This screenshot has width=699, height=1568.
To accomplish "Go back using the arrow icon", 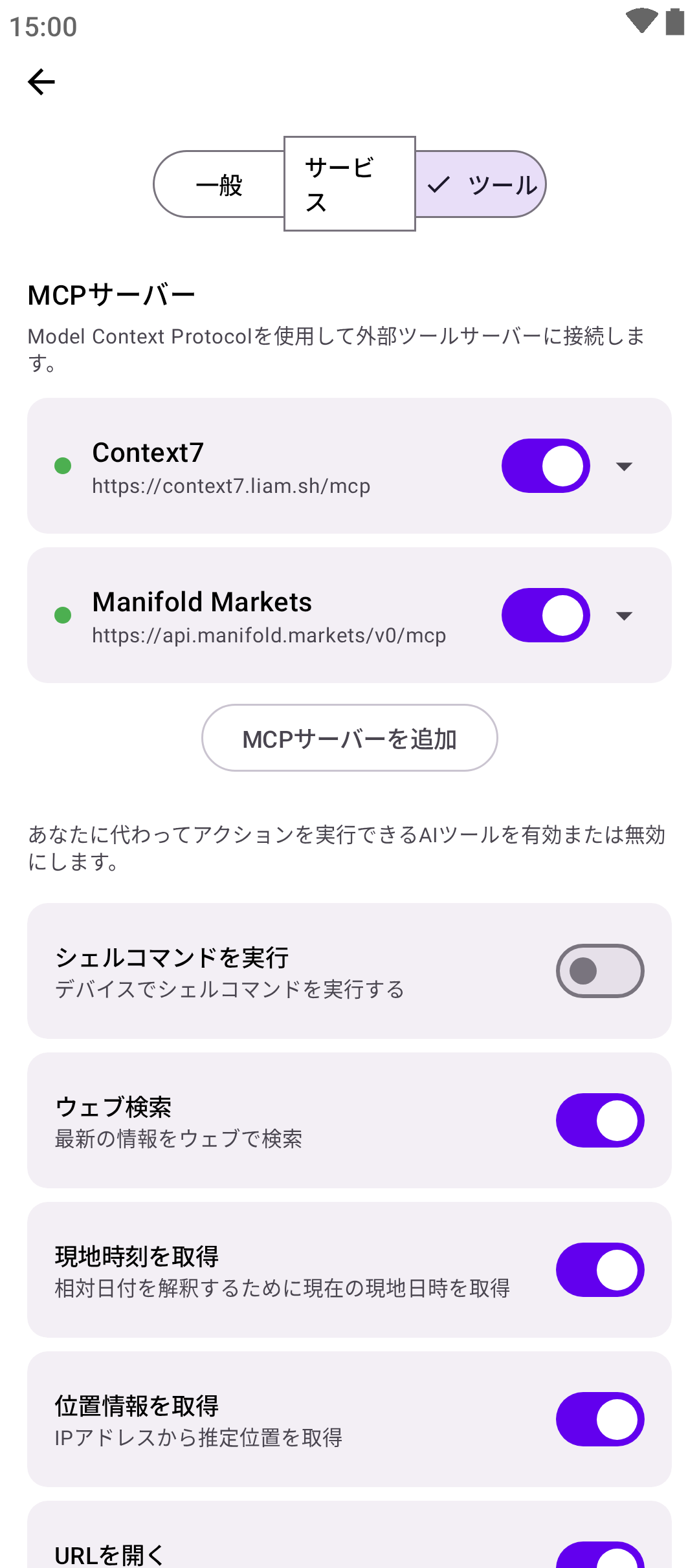I will (41, 82).
